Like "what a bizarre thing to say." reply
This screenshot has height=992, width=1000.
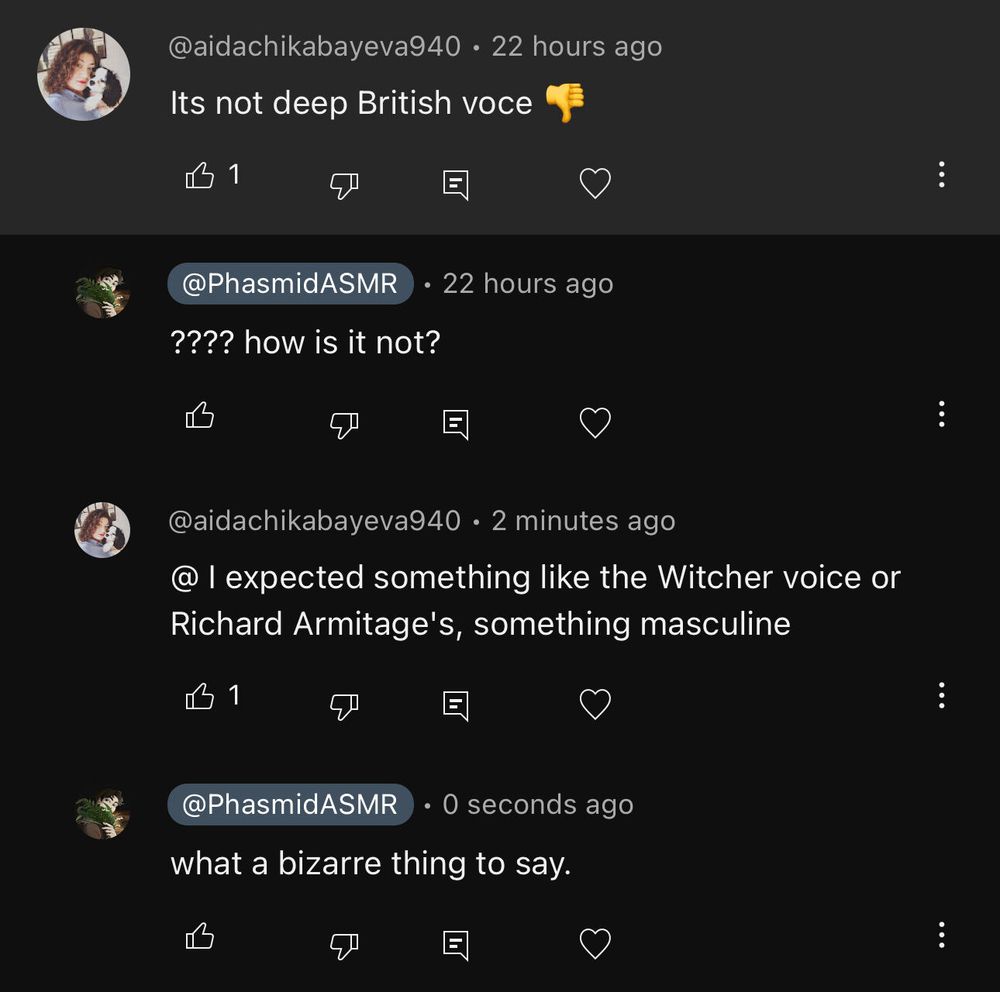200,936
